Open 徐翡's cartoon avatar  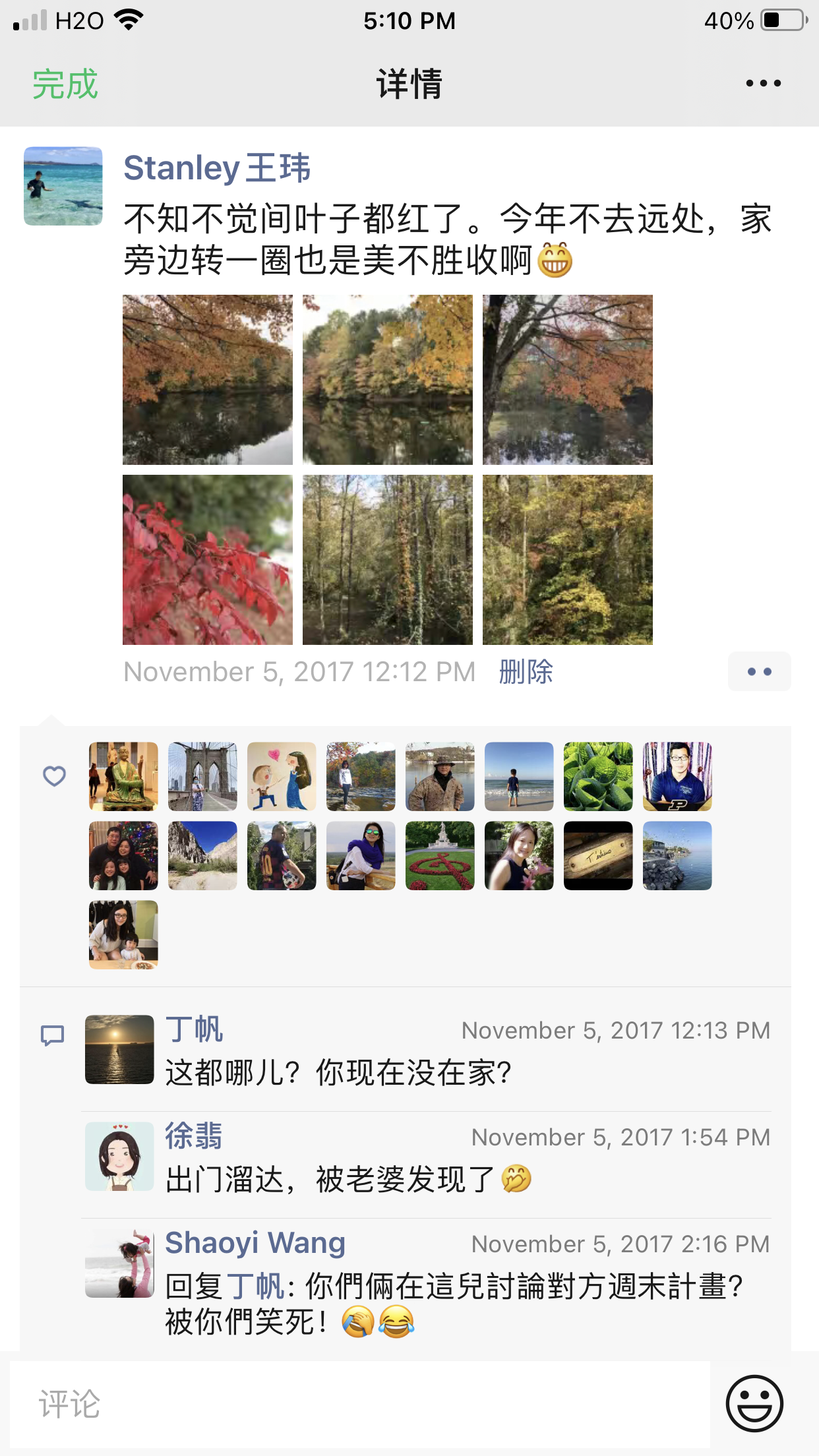point(119,1156)
